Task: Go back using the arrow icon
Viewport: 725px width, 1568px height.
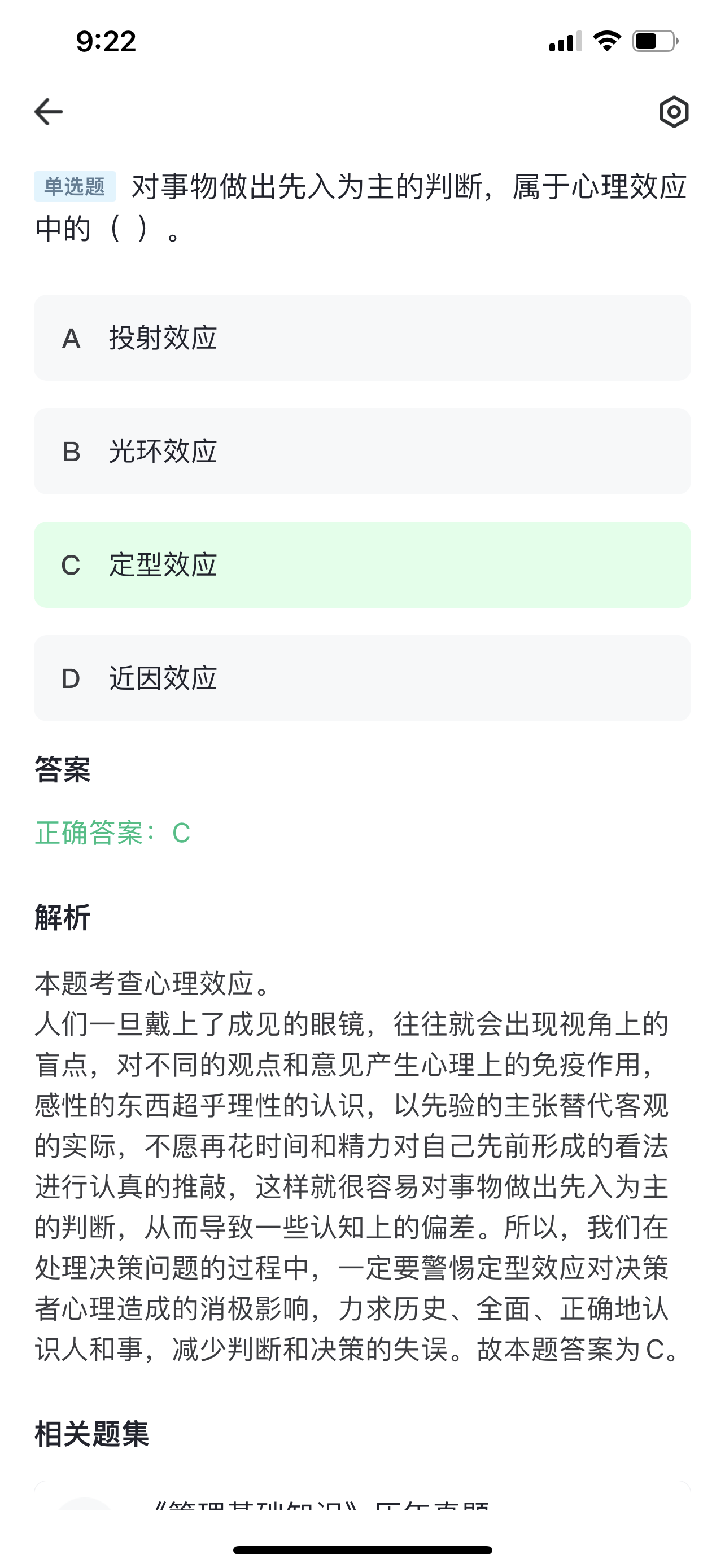Action: [x=48, y=112]
